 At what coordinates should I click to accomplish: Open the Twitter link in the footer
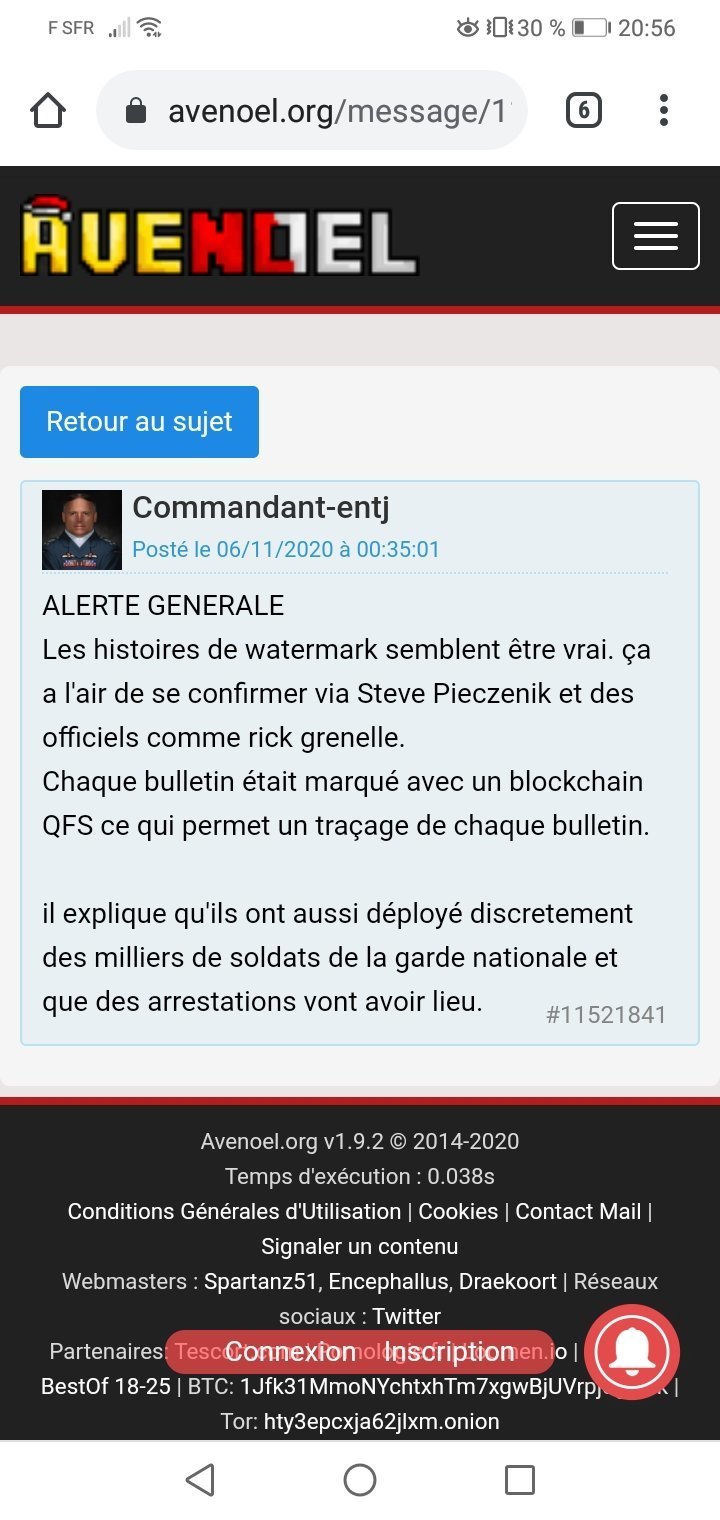(x=407, y=1316)
